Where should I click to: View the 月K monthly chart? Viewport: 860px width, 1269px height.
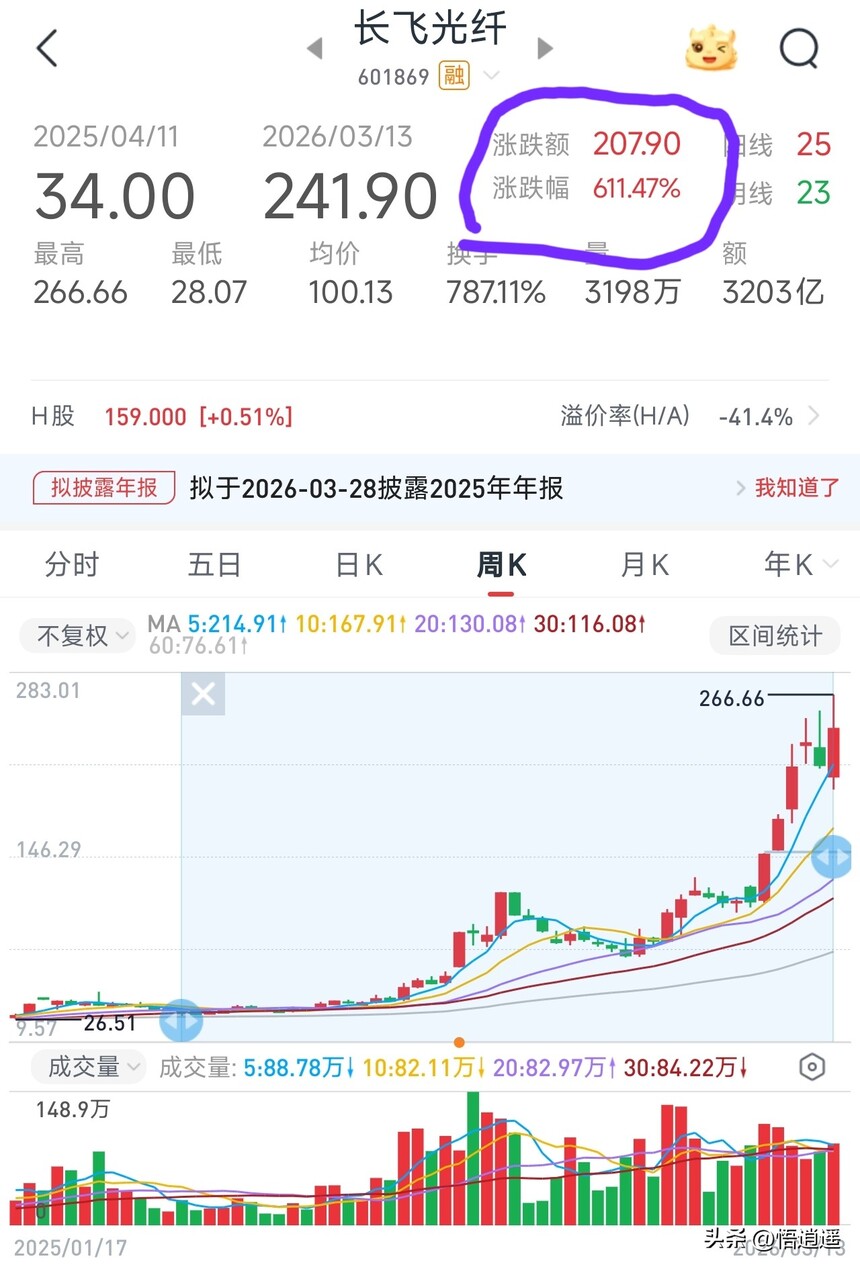click(x=644, y=565)
